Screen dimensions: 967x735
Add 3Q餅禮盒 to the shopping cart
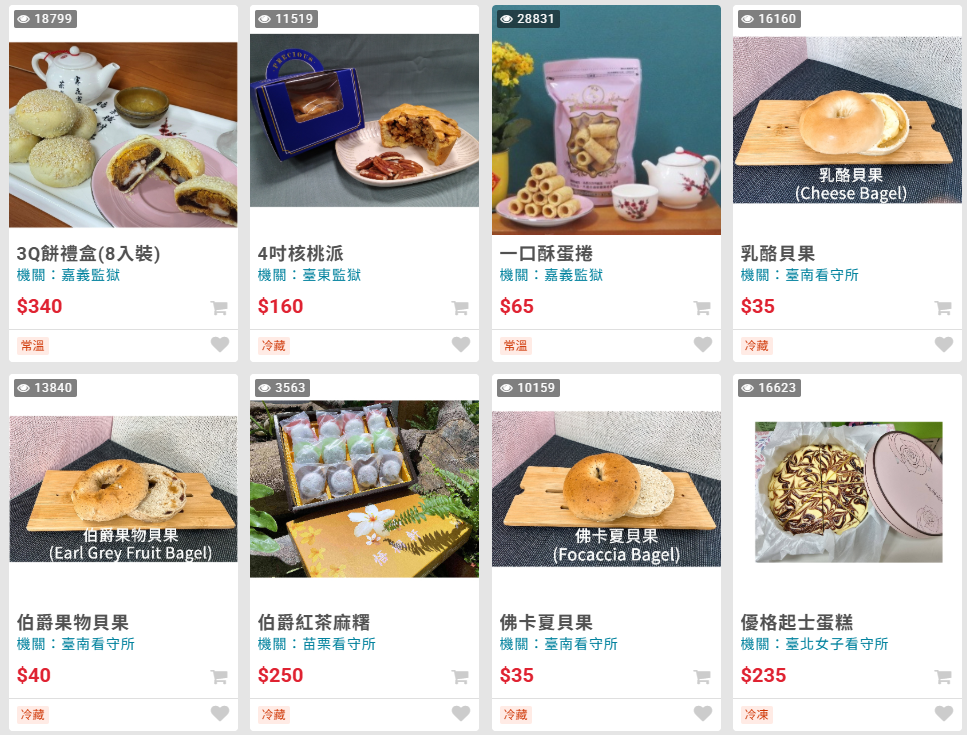point(219,308)
